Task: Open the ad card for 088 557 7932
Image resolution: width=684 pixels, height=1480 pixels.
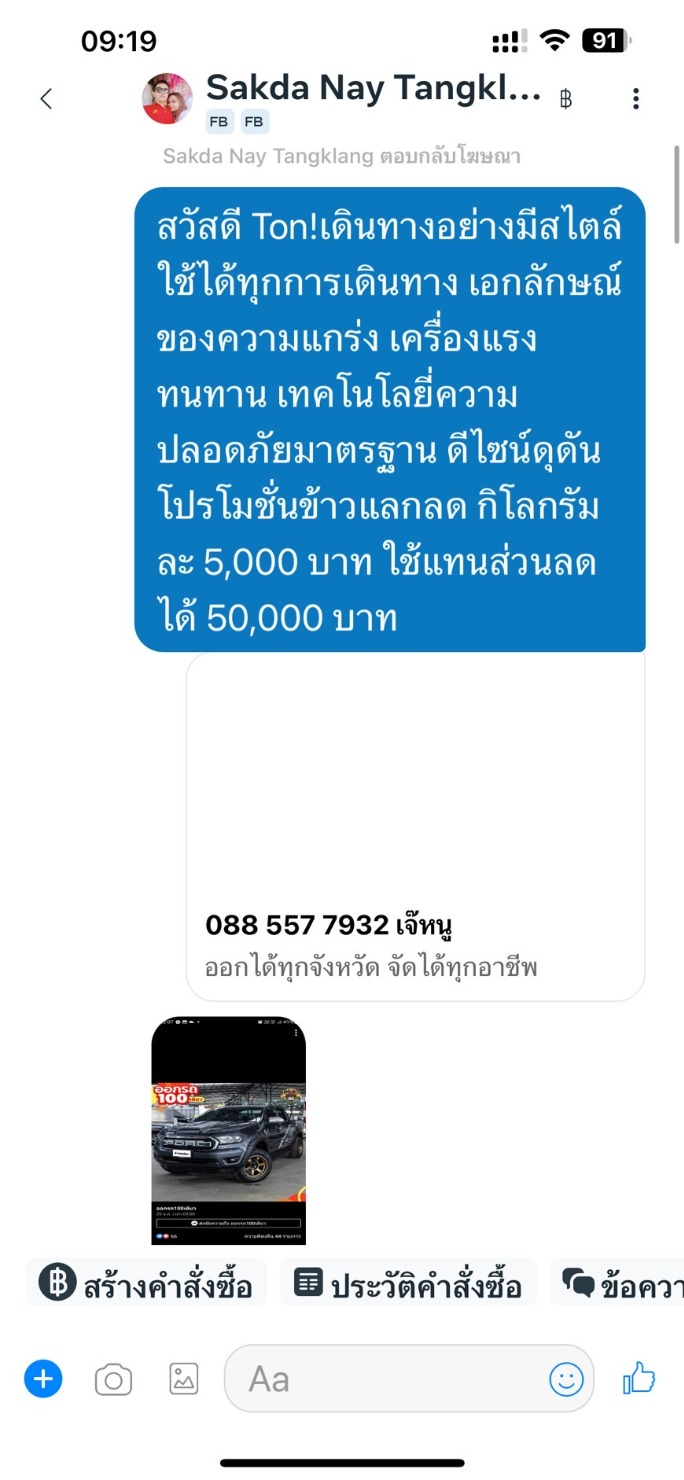Action: pos(415,825)
